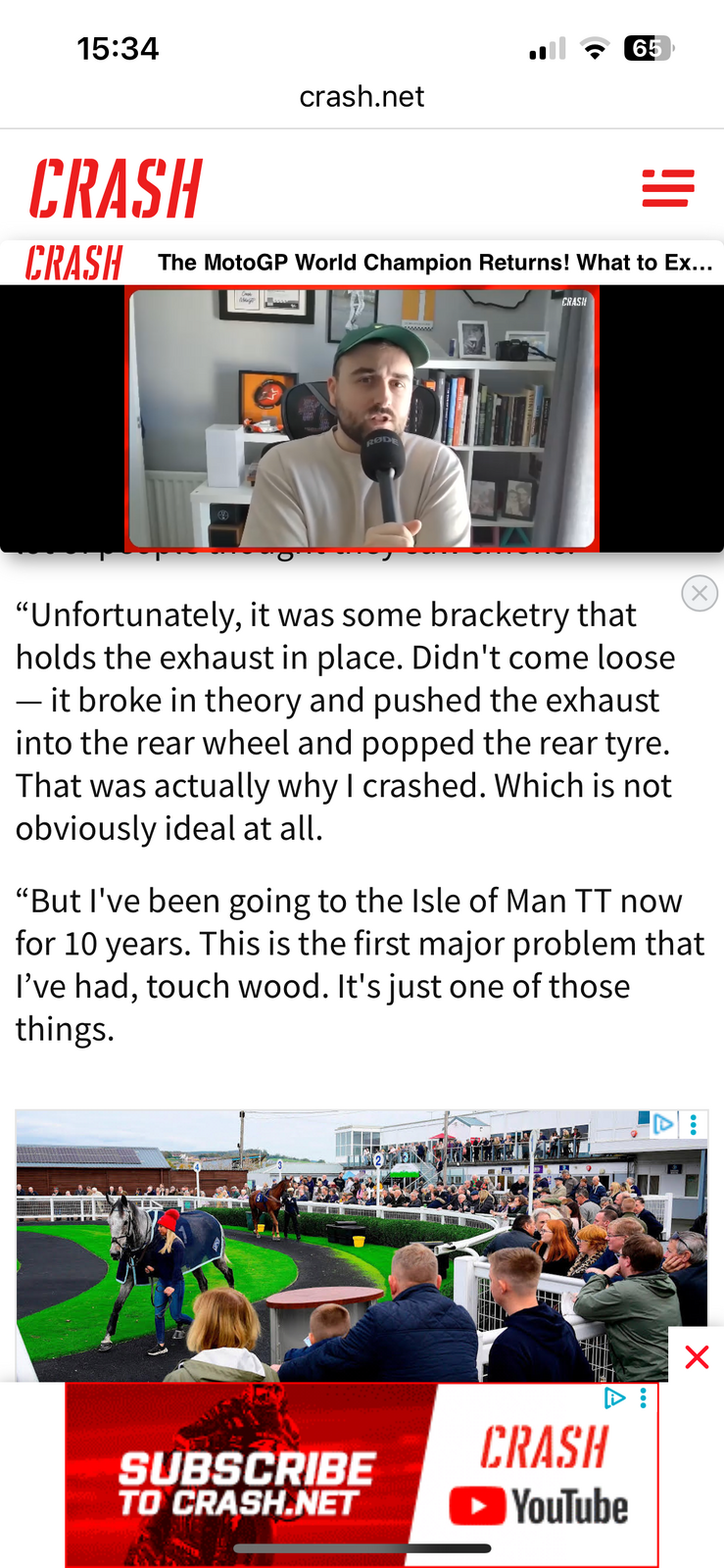Tap the crash.net address bar
The height and width of the screenshot is (1568, 724).
(362, 96)
